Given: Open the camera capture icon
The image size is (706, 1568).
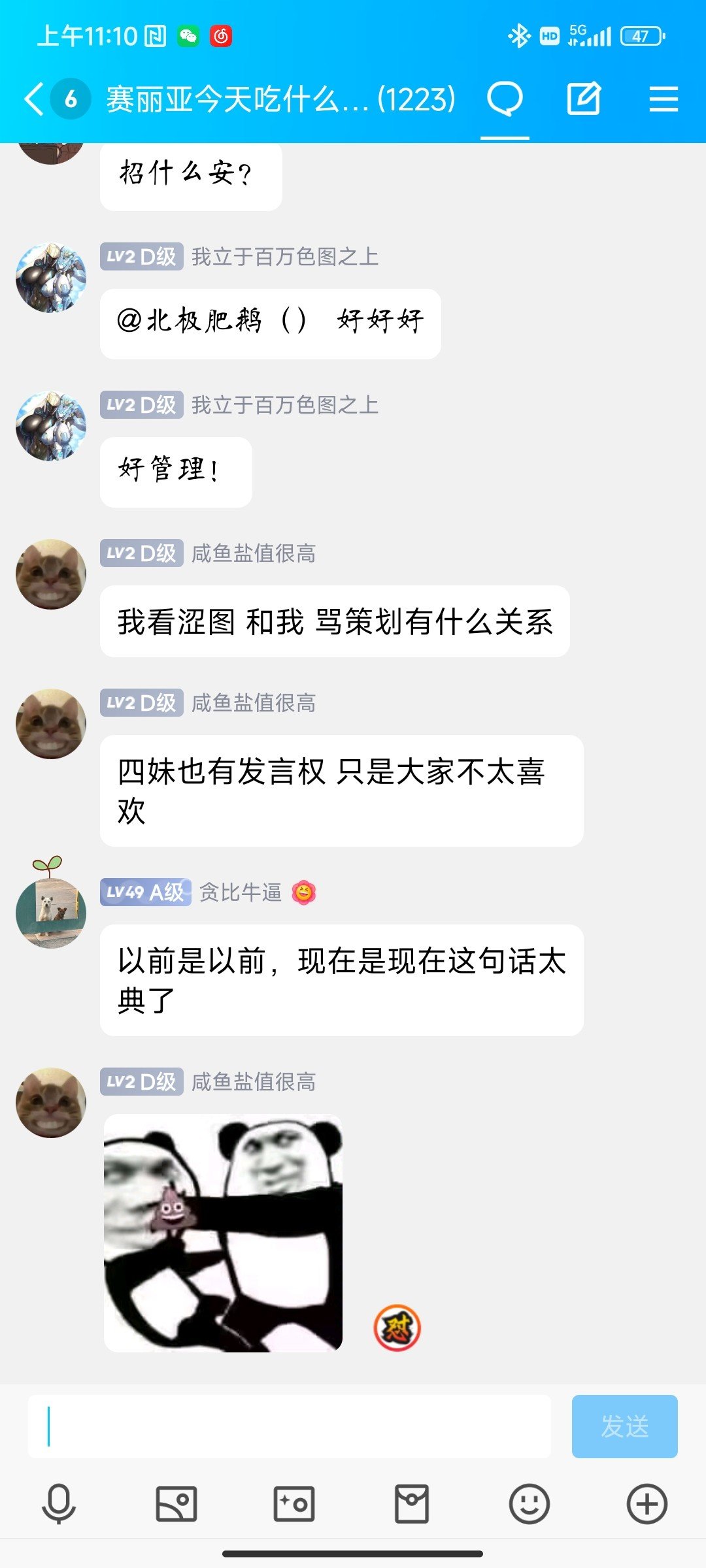Looking at the screenshot, I should point(294,1503).
